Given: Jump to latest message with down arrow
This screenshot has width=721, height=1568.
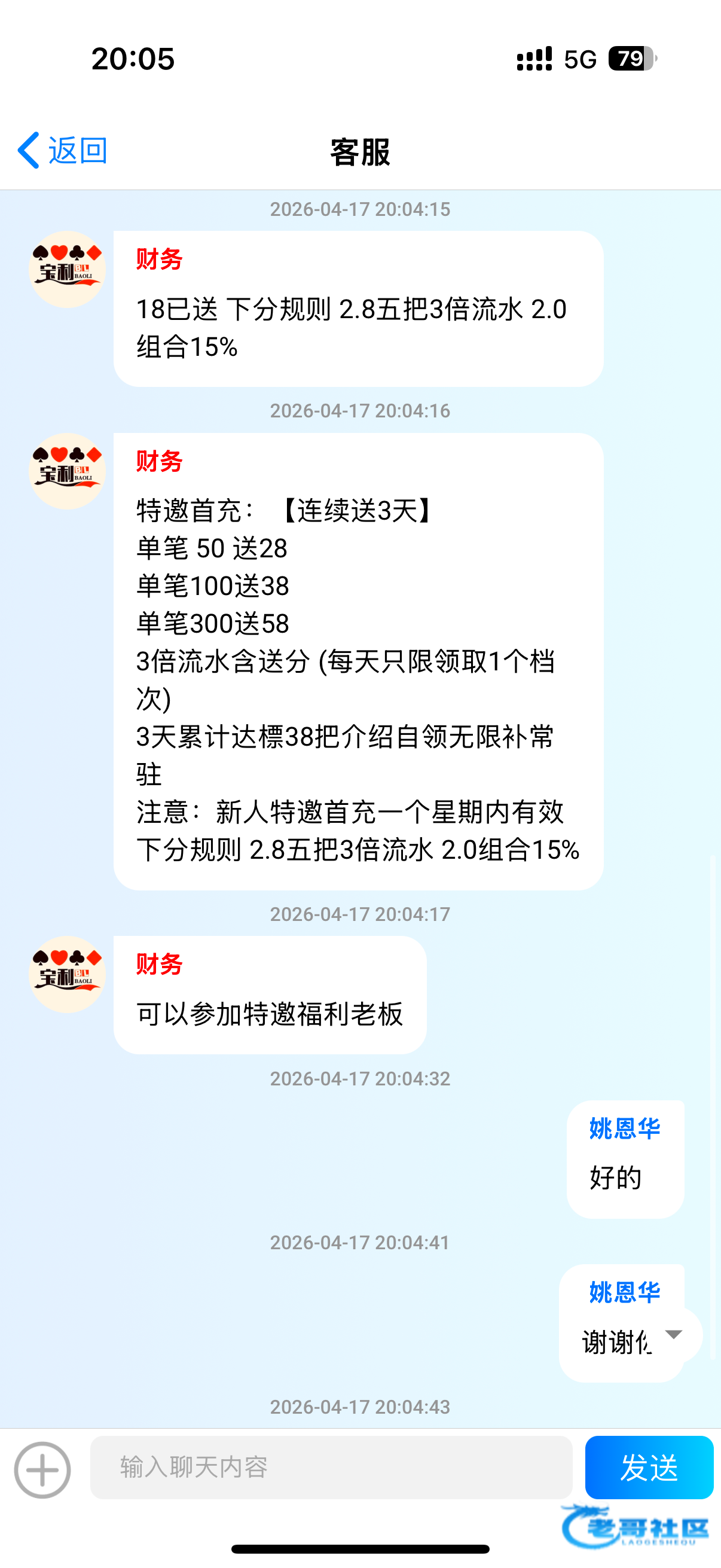Looking at the screenshot, I should point(674,1335).
